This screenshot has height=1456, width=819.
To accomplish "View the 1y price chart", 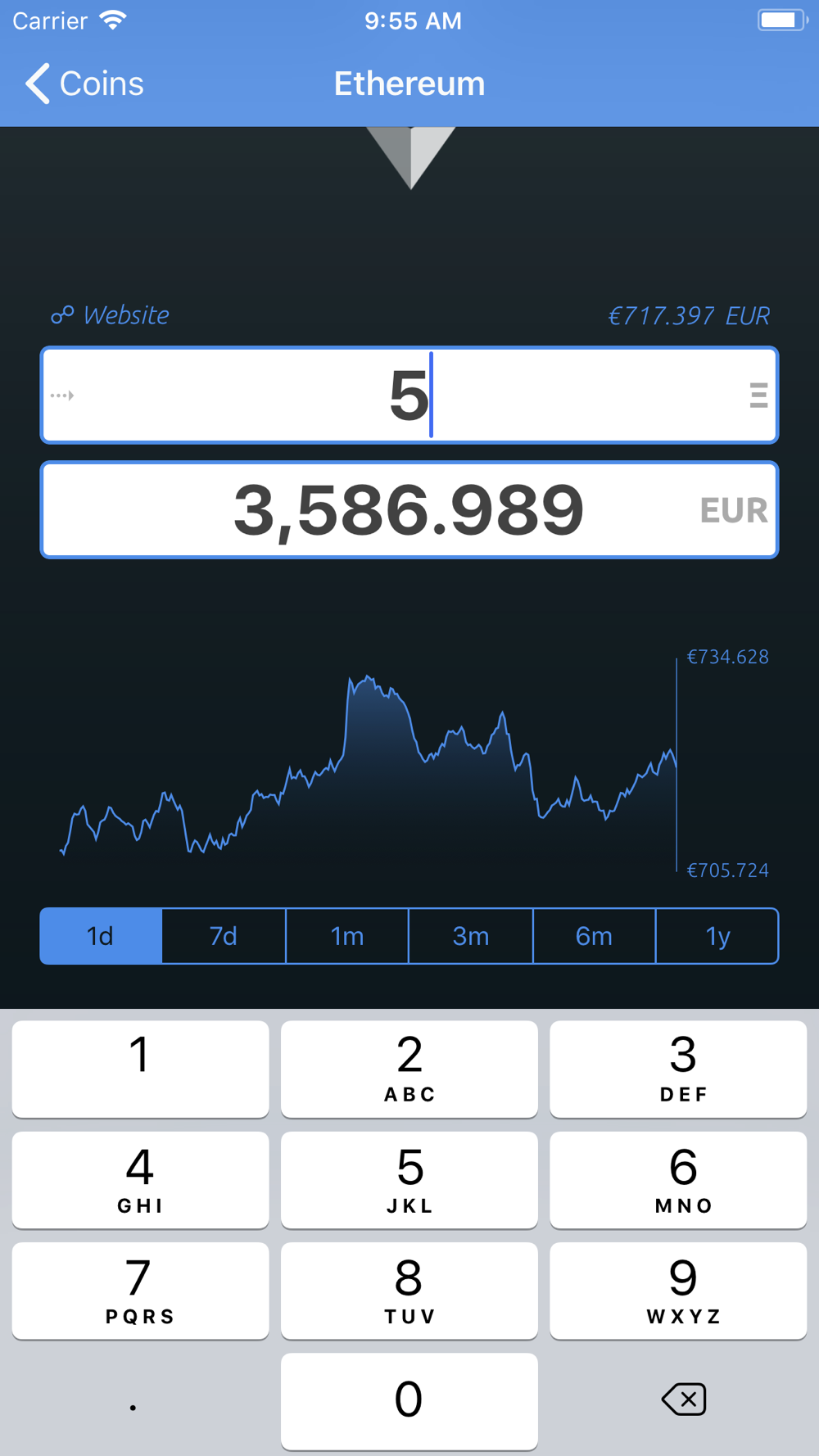I will pos(717,936).
